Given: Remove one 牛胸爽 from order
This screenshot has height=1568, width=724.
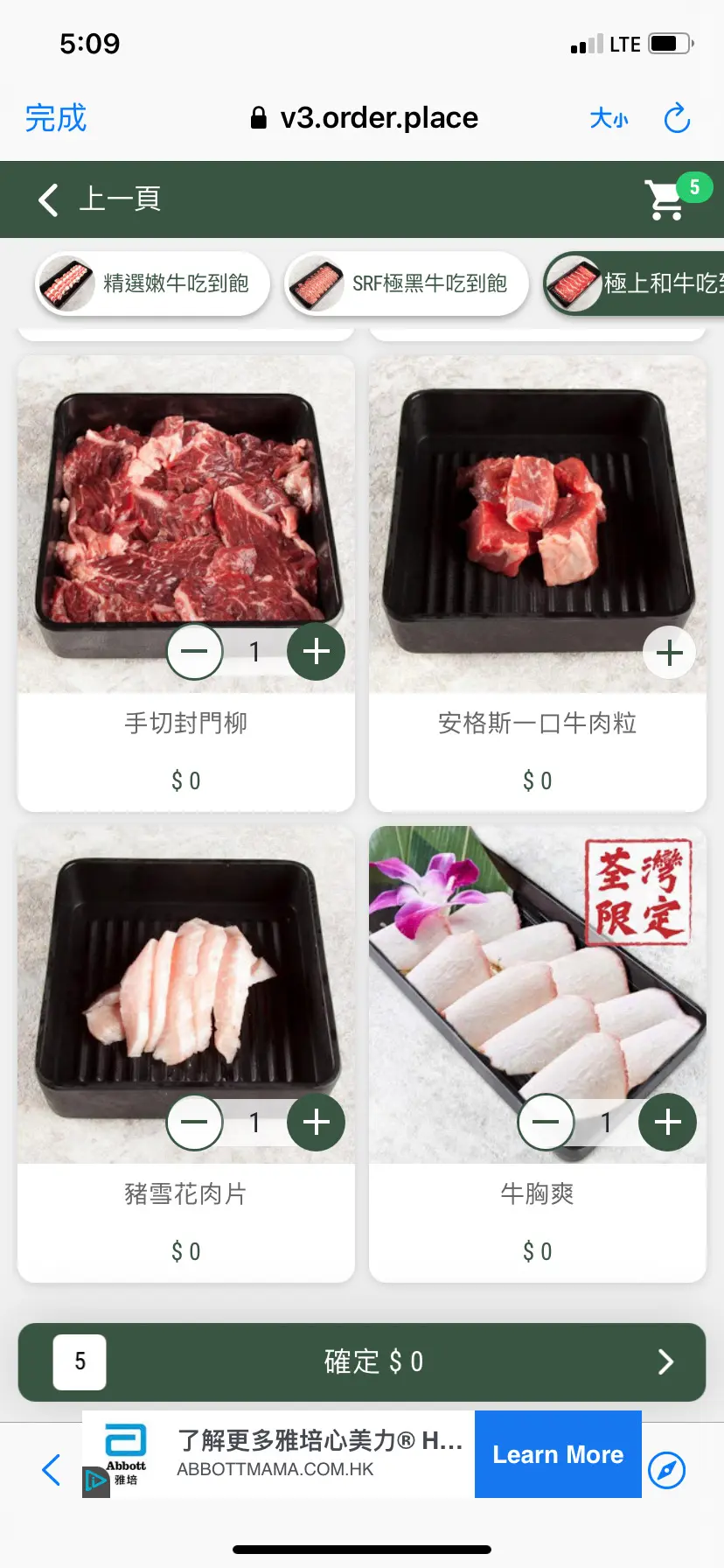Looking at the screenshot, I should pyautogui.click(x=546, y=1123).
